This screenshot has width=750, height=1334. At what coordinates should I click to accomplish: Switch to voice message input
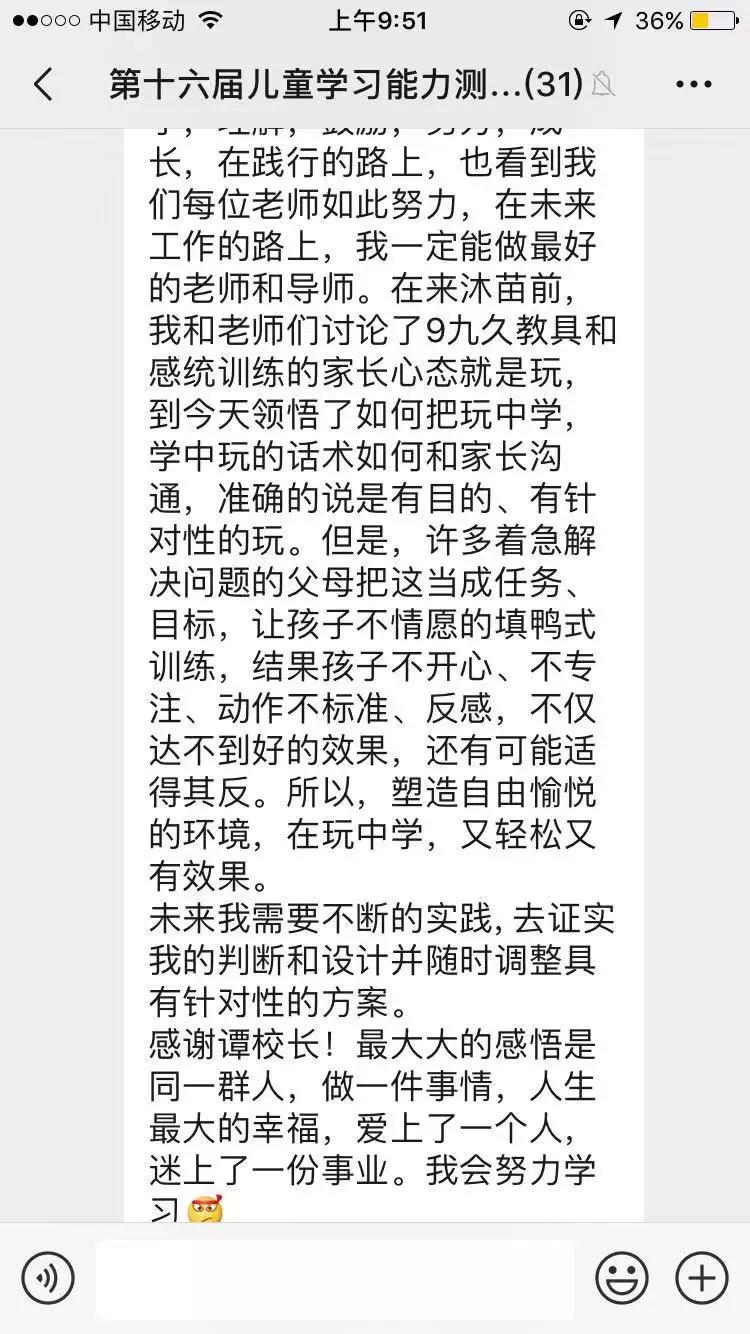48,1277
